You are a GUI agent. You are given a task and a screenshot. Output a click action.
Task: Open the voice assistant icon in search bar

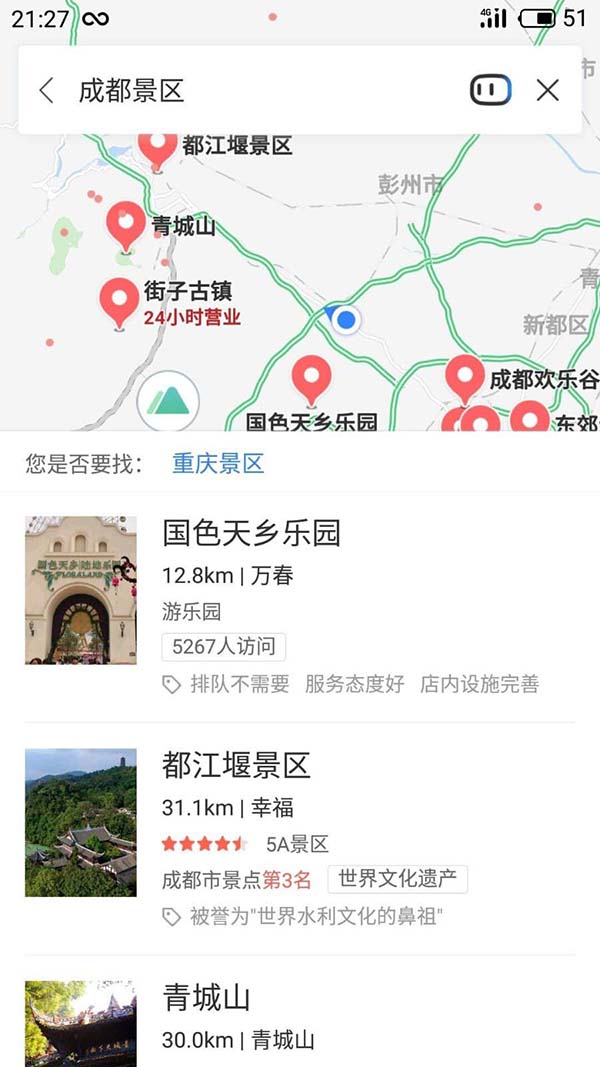point(490,91)
